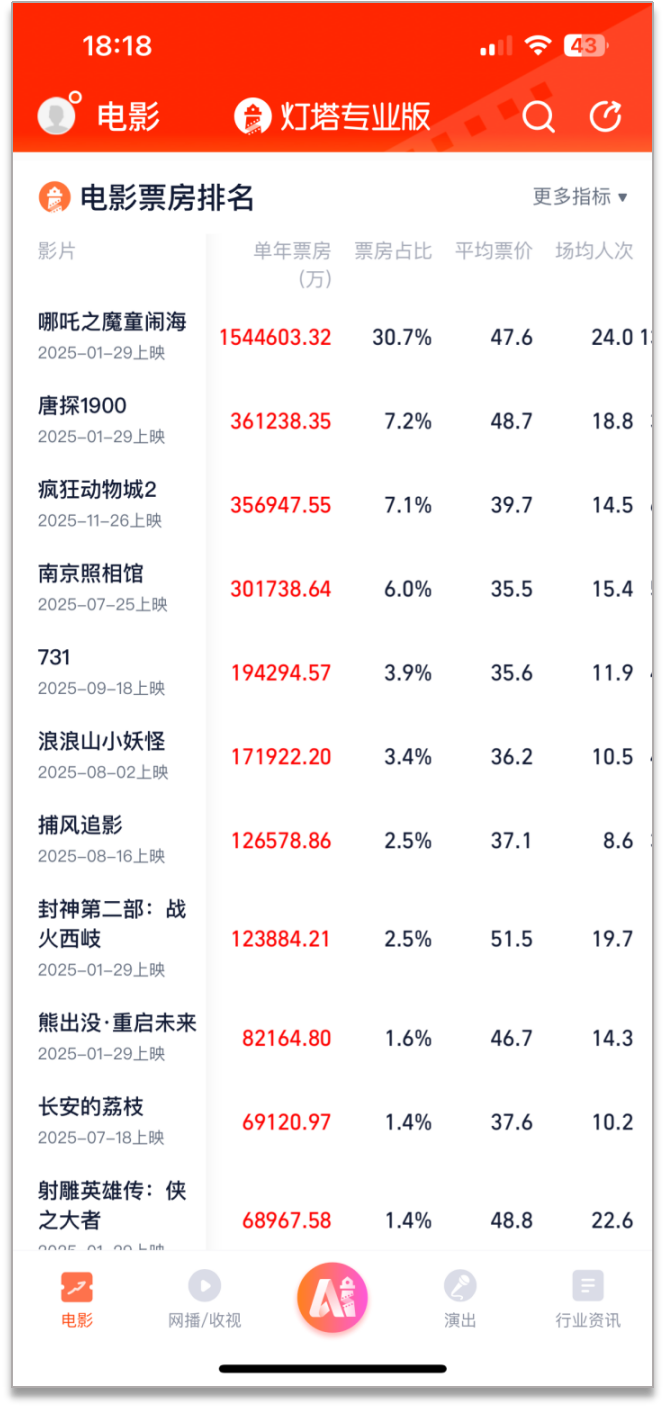Tap the center AI lighthouse button
Image resolution: width=664 pixels, height=1409 pixels.
332,1297
